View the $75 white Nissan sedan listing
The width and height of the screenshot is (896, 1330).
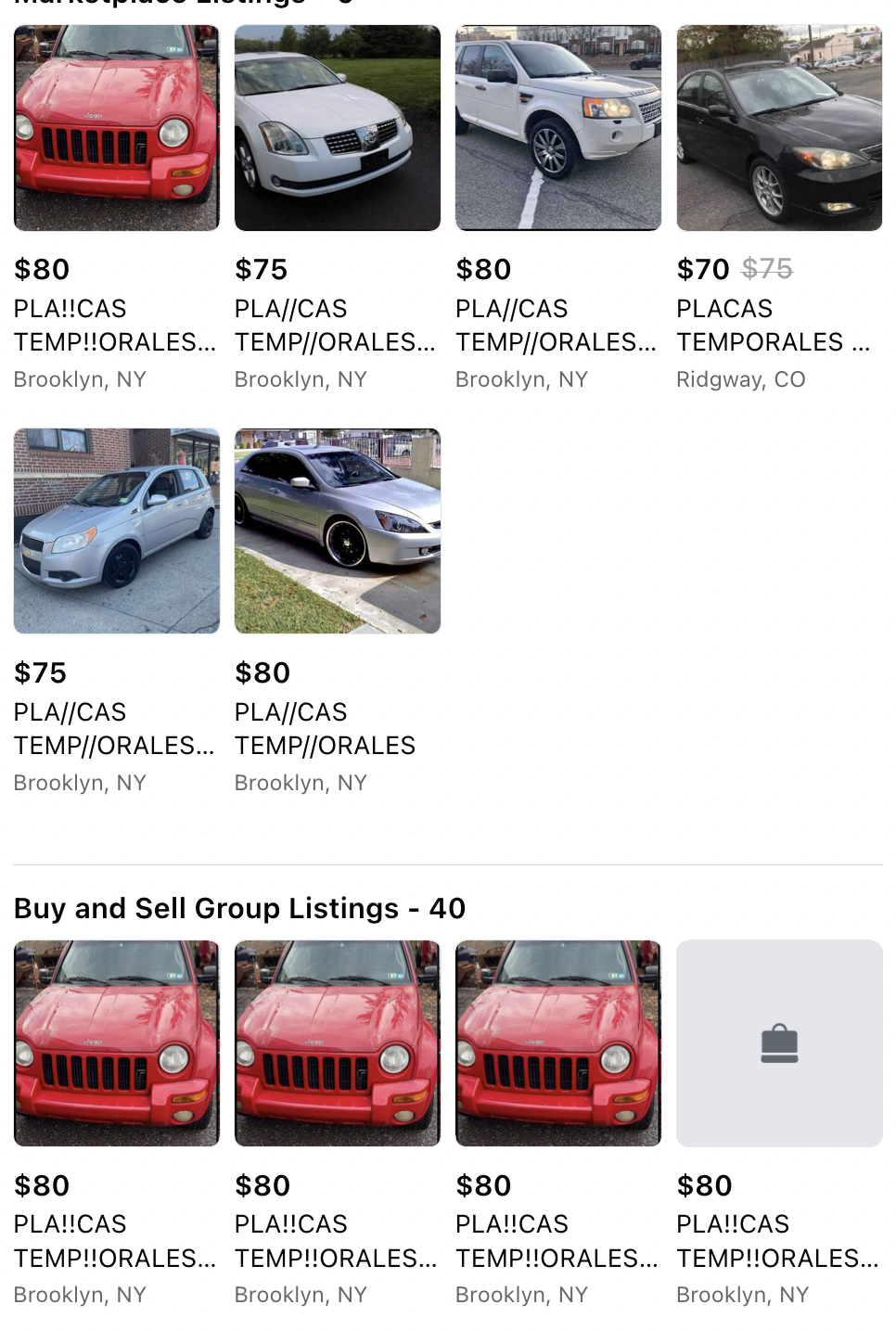pos(338,128)
